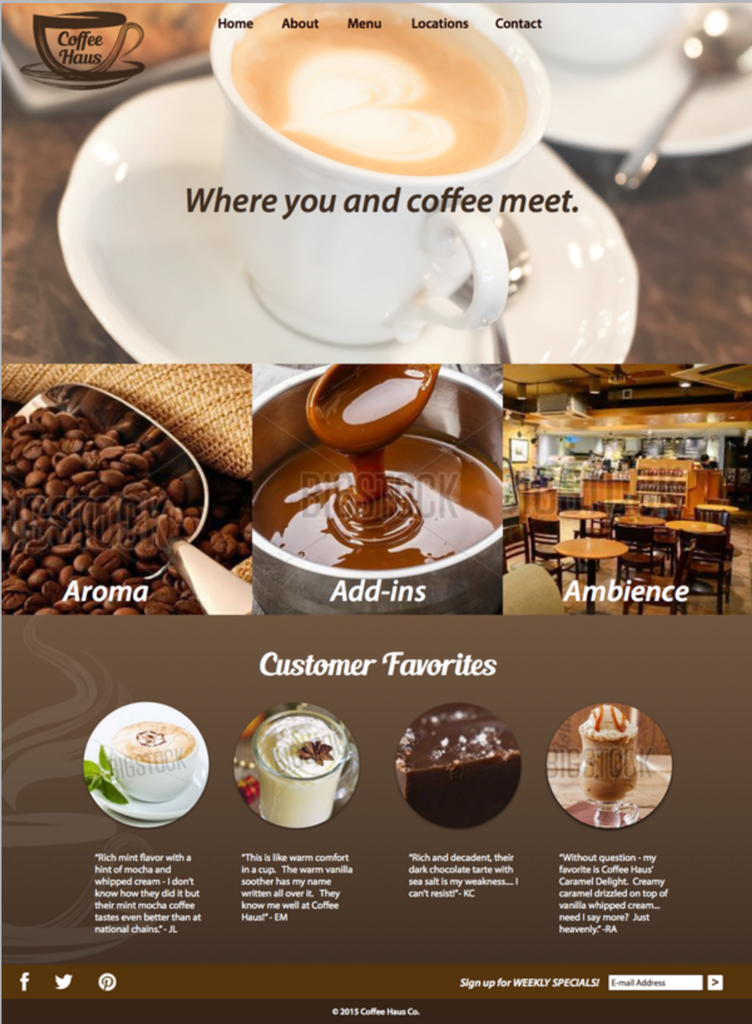View the Locations page
This screenshot has height=1024, width=752.
[439, 23]
